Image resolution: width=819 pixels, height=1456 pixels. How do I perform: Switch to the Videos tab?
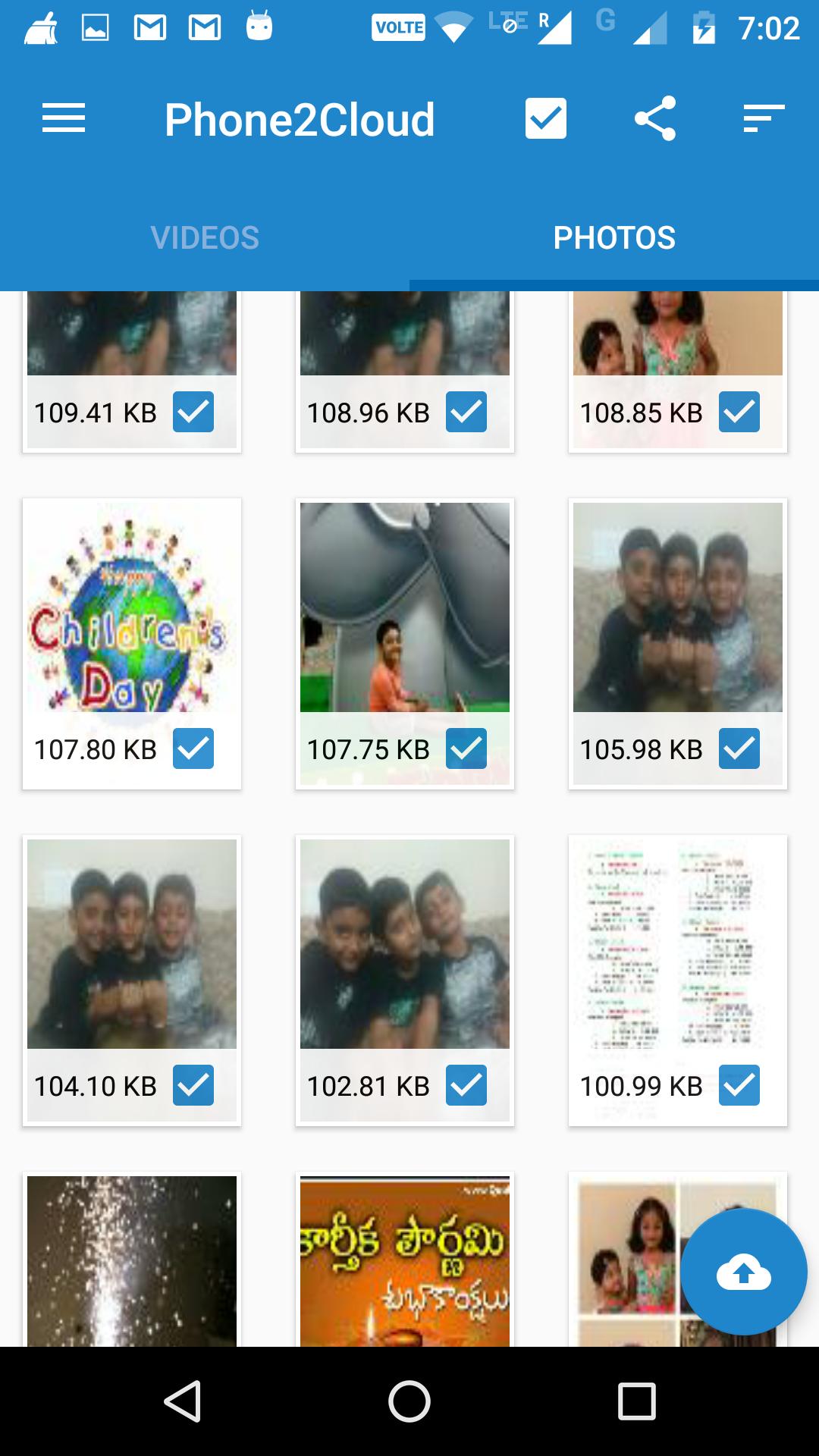click(205, 238)
